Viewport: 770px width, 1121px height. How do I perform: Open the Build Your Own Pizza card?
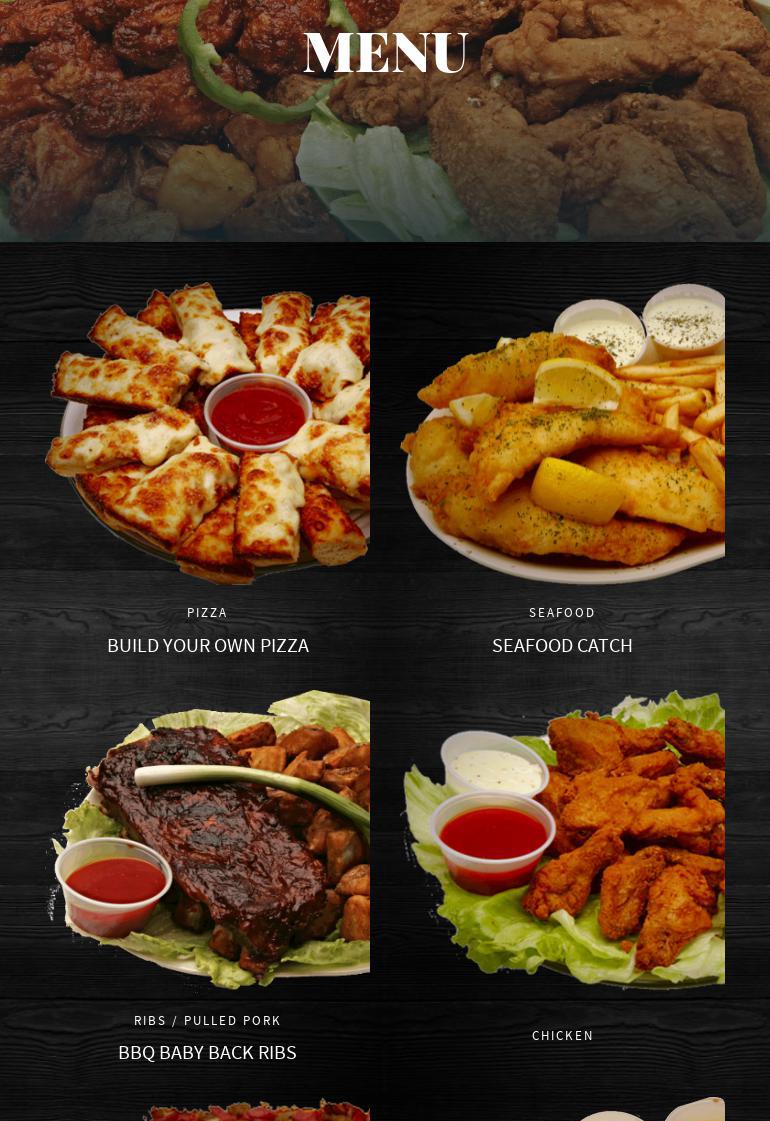pyautogui.click(x=208, y=645)
